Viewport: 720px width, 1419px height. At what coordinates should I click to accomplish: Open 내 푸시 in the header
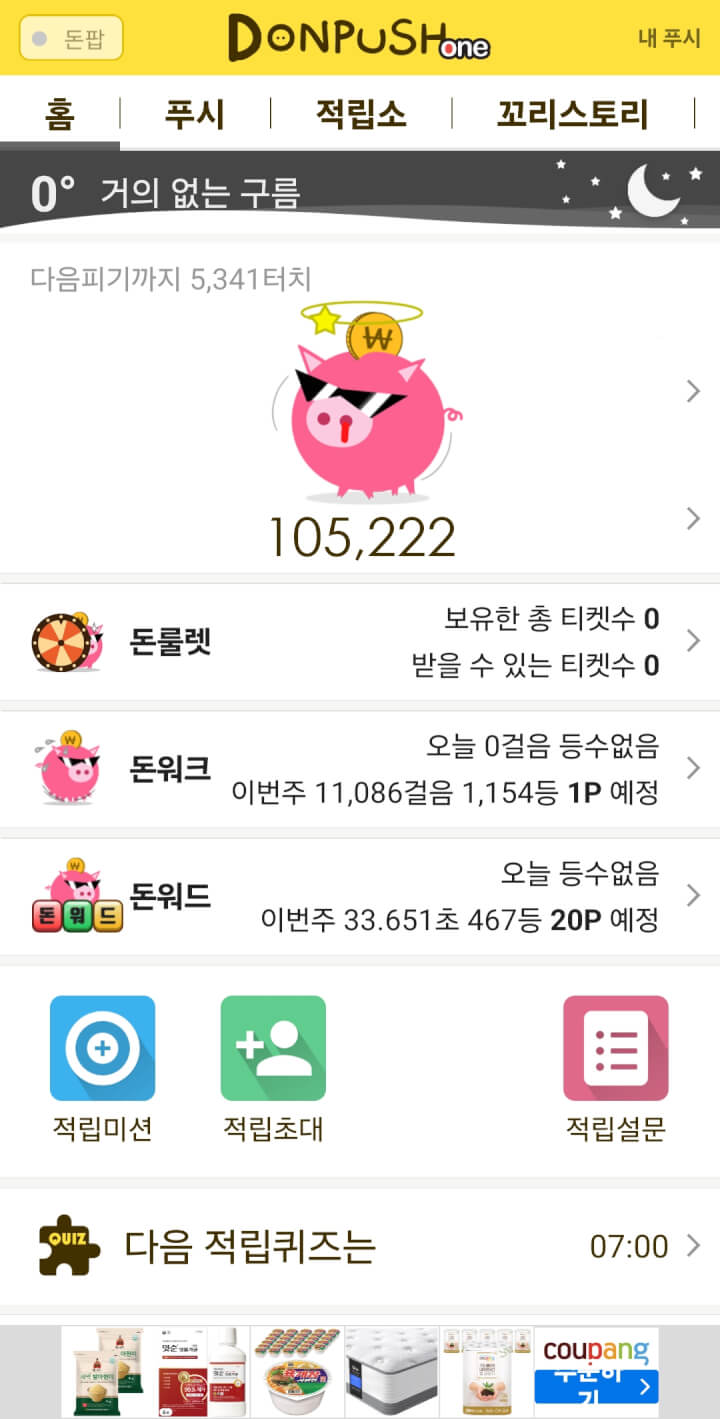(669, 39)
